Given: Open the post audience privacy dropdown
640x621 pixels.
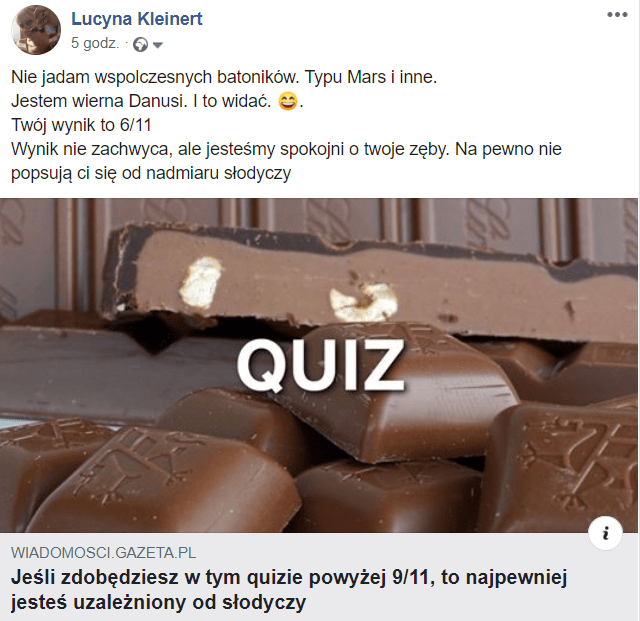Looking at the screenshot, I should pyautogui.click(x=148, y=45).
